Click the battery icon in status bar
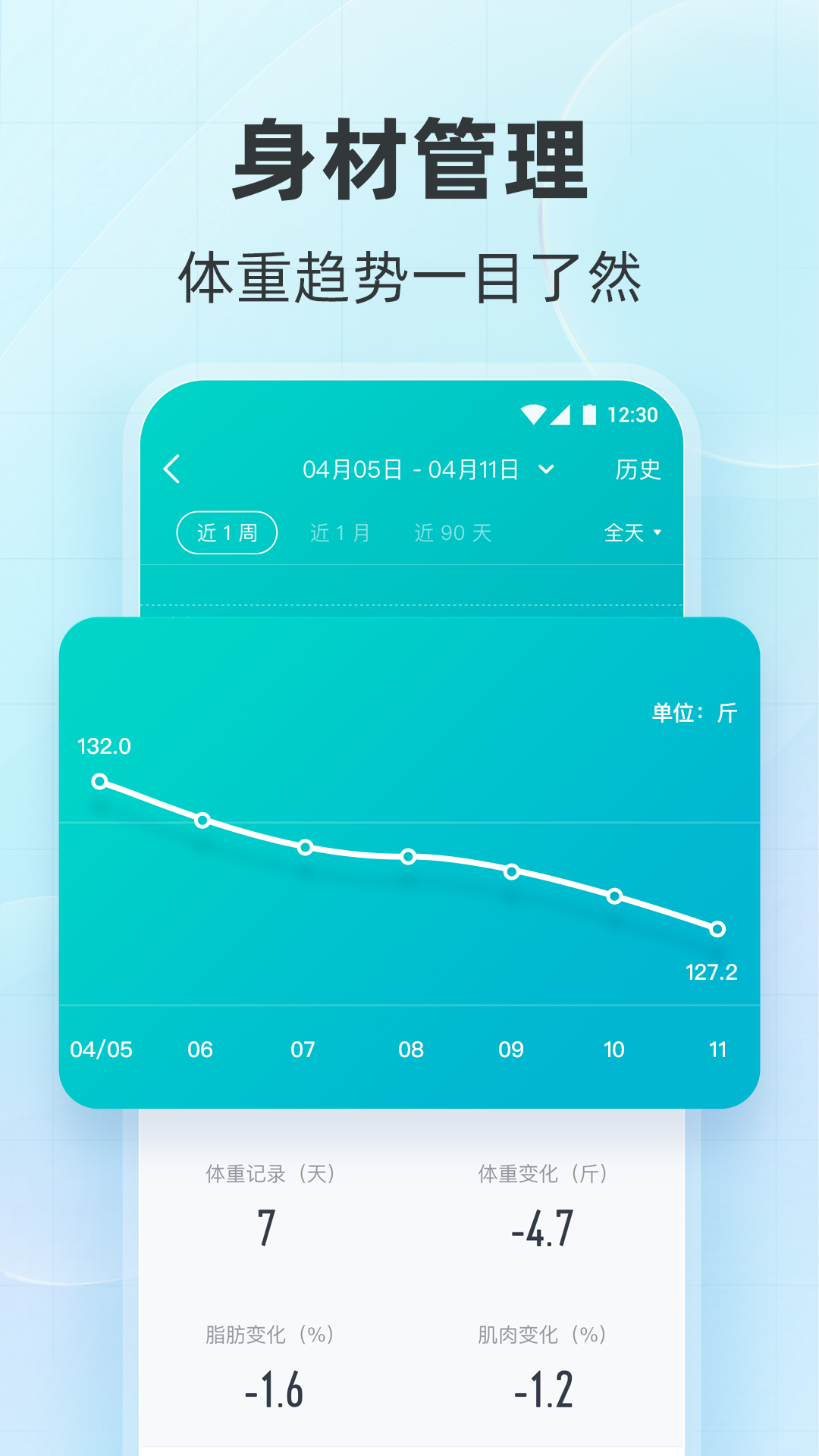The height and width of the screenshot is (1456, 819). 591,412
